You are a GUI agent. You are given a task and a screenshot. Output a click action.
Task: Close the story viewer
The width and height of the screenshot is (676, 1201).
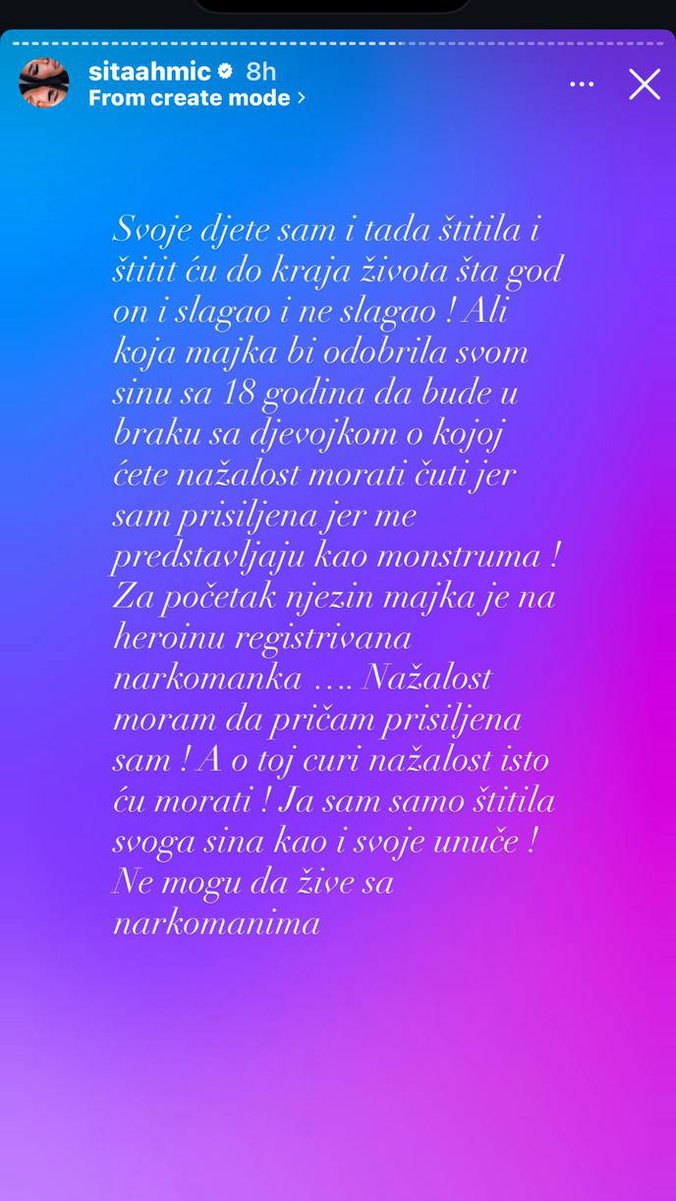tap(644, 85)
